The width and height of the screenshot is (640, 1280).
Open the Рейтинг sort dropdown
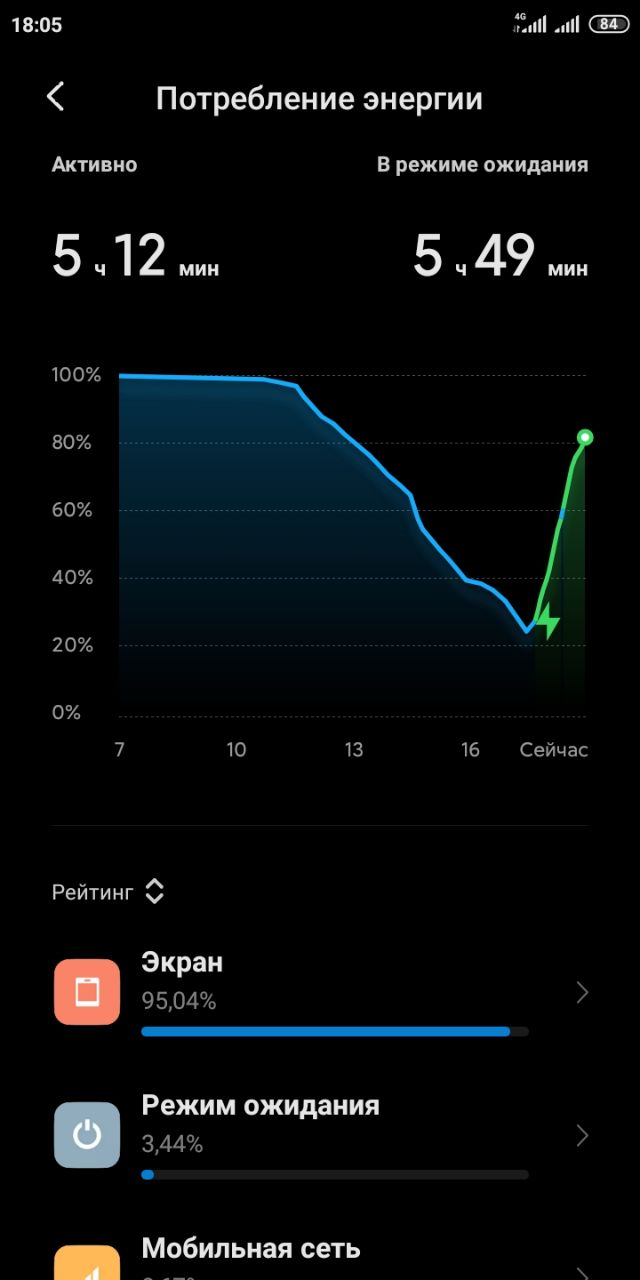(108, 892)
